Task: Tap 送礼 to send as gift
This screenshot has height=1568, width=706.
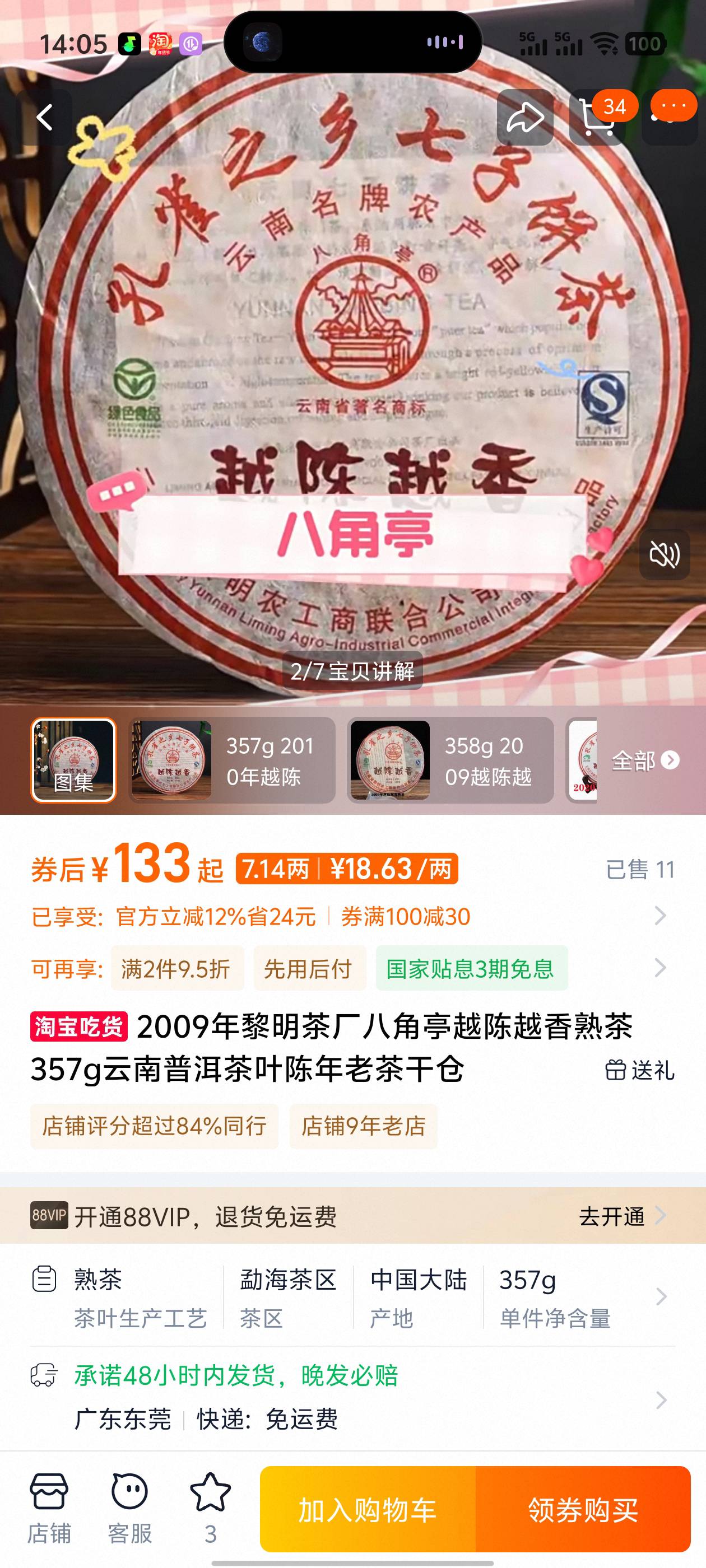Action: (640, 1070)
